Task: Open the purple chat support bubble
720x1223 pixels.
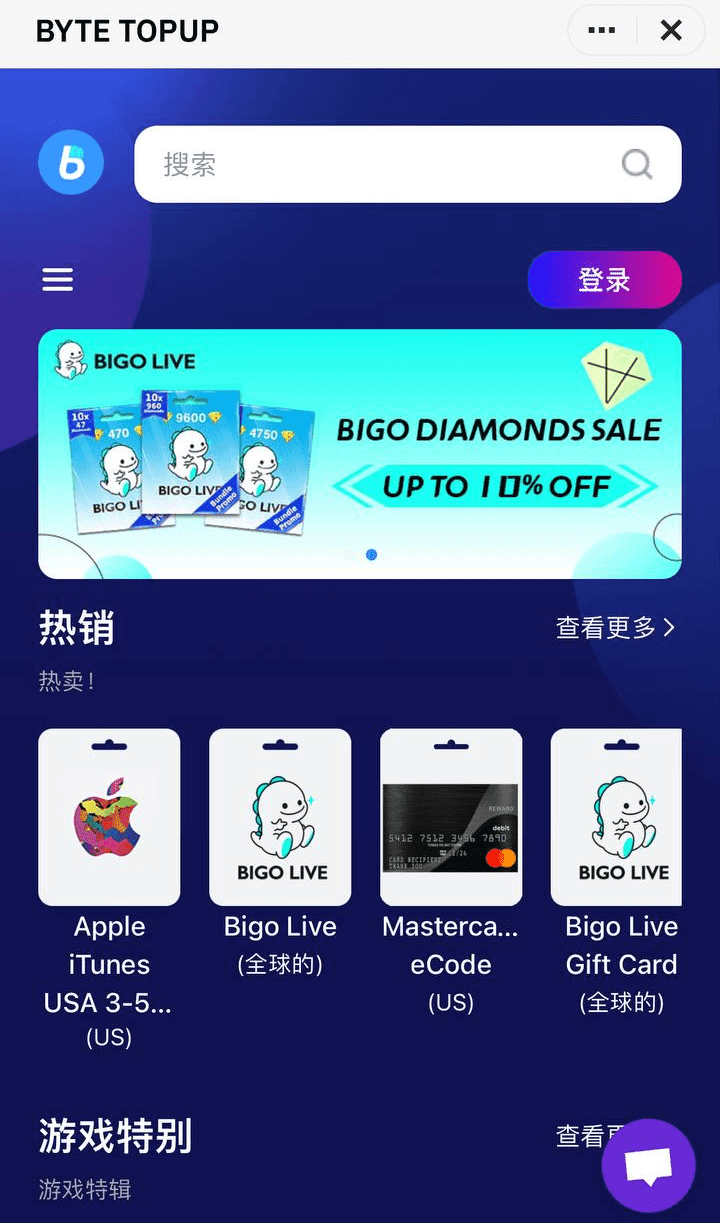Action: [648, 1166]
